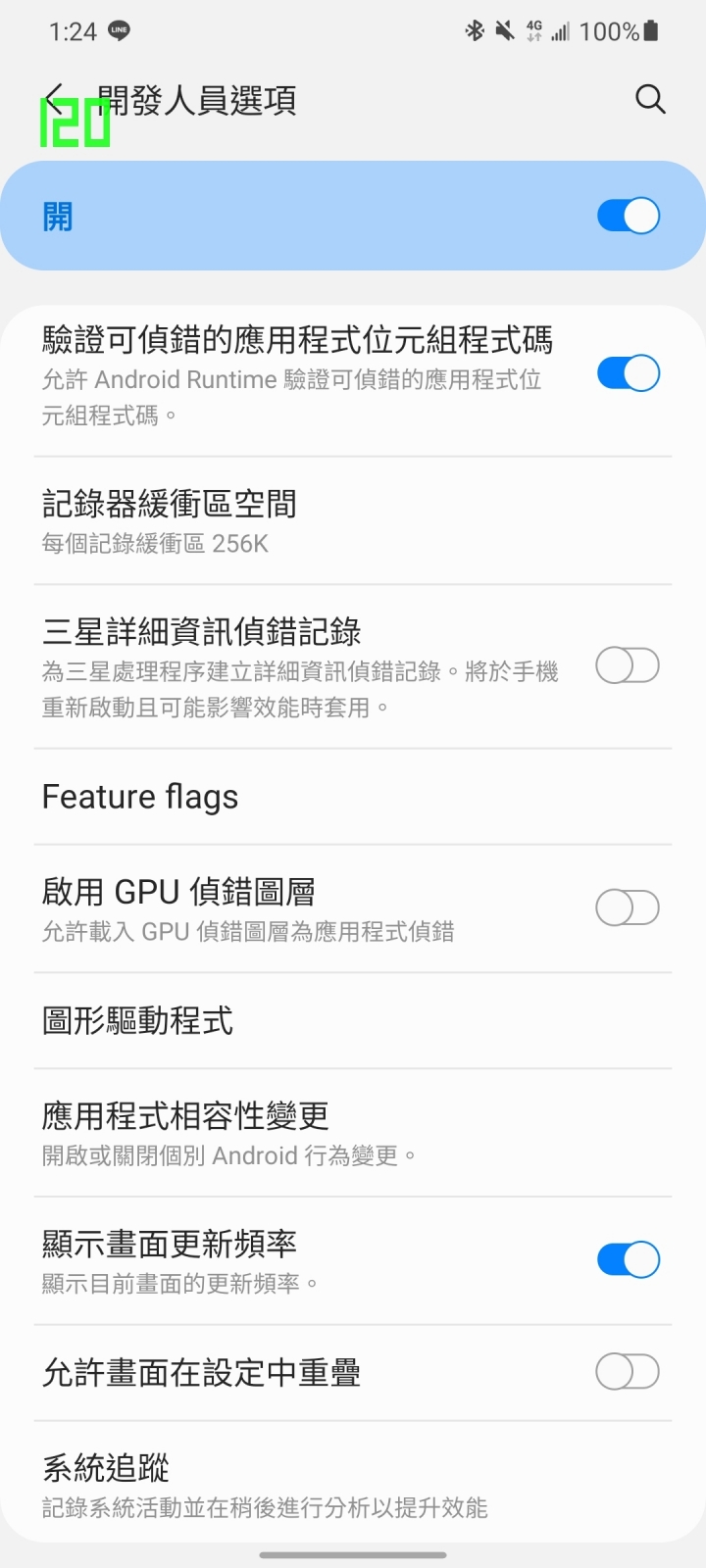Open 圖形驅動程式
The image size is (706, 1568).
click(353, 1021)
